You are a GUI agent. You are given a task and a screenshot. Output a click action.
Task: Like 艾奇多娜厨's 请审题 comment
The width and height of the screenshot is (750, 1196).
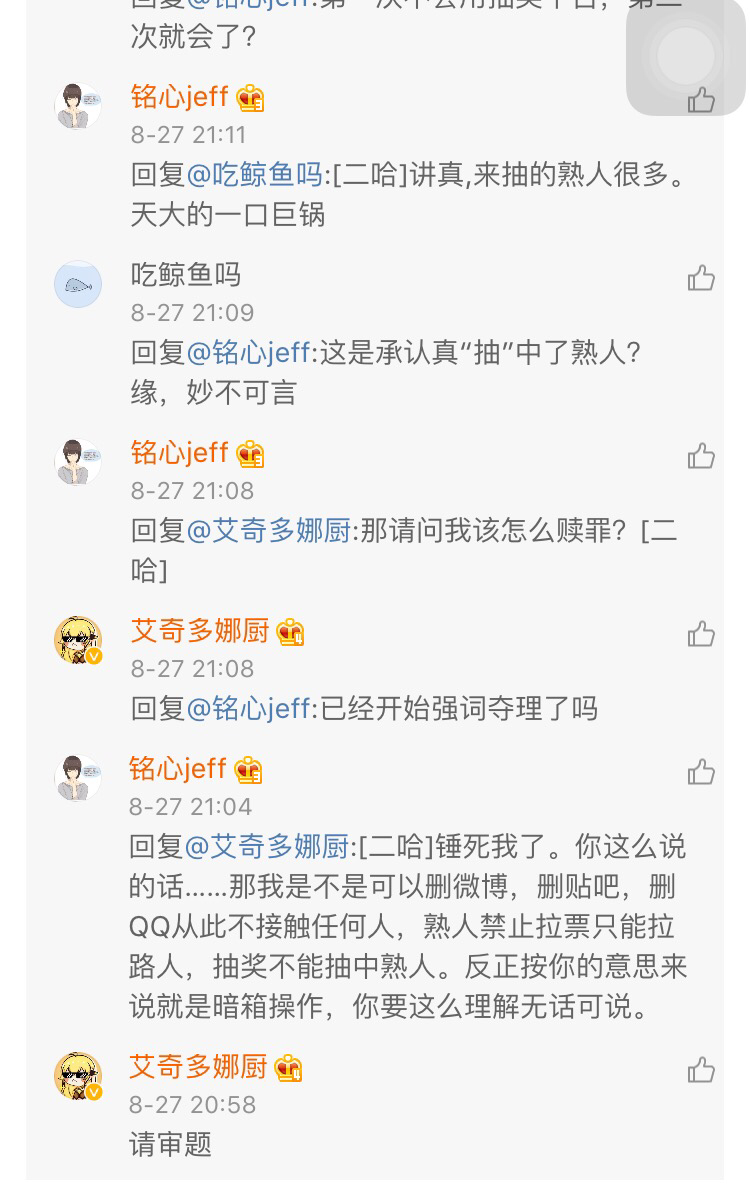coord(701,1069)
